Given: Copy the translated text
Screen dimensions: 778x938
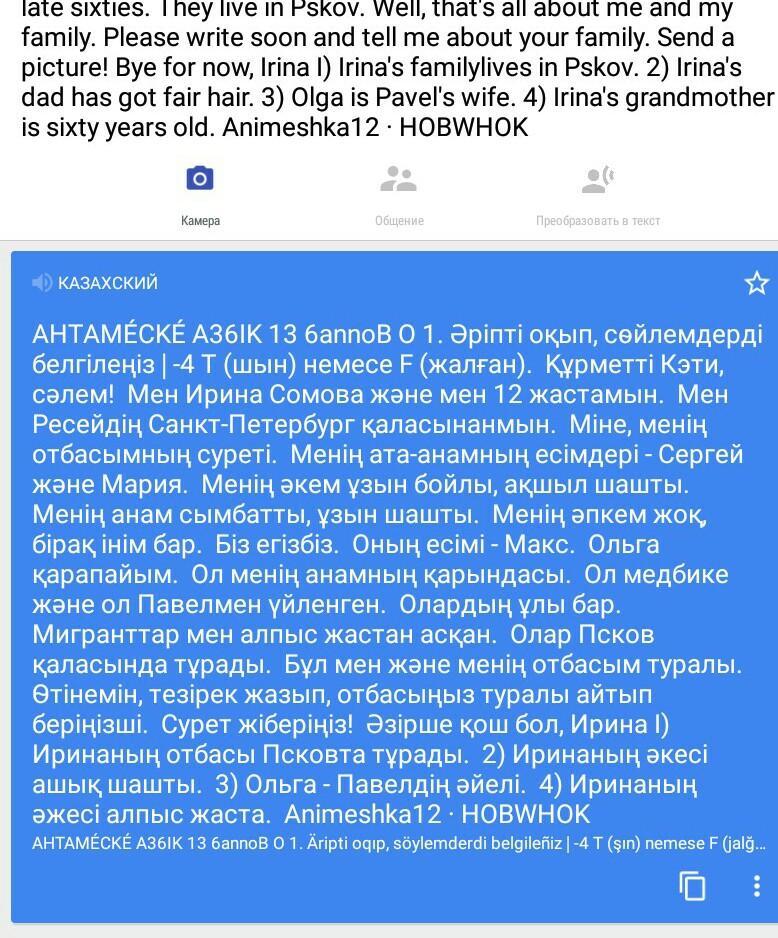Looking at the screenshot, I should 692,885.
